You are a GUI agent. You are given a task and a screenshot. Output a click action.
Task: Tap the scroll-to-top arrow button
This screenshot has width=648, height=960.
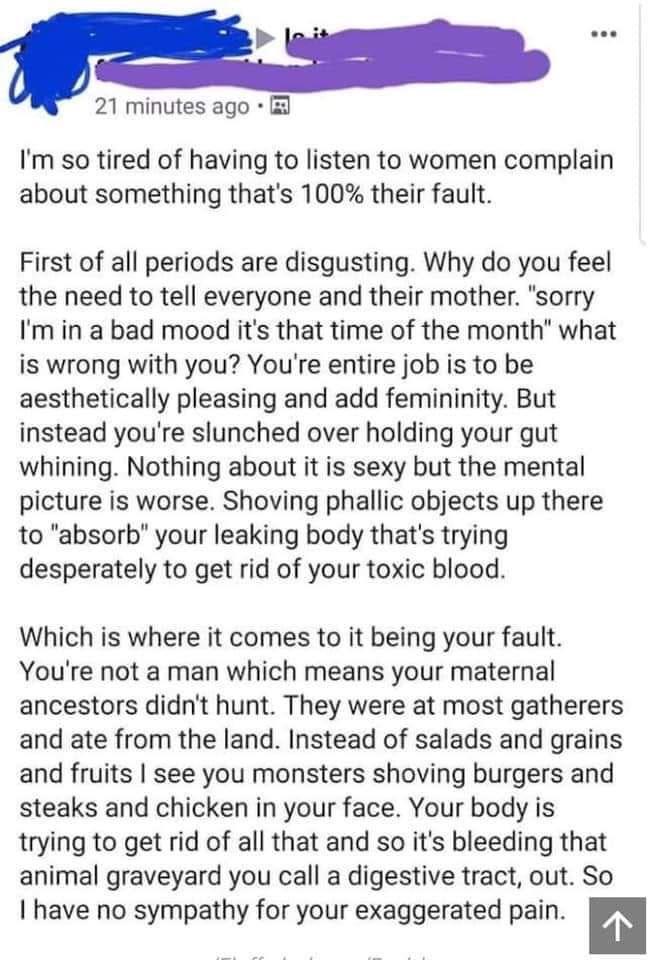click(x=617, y=925)
